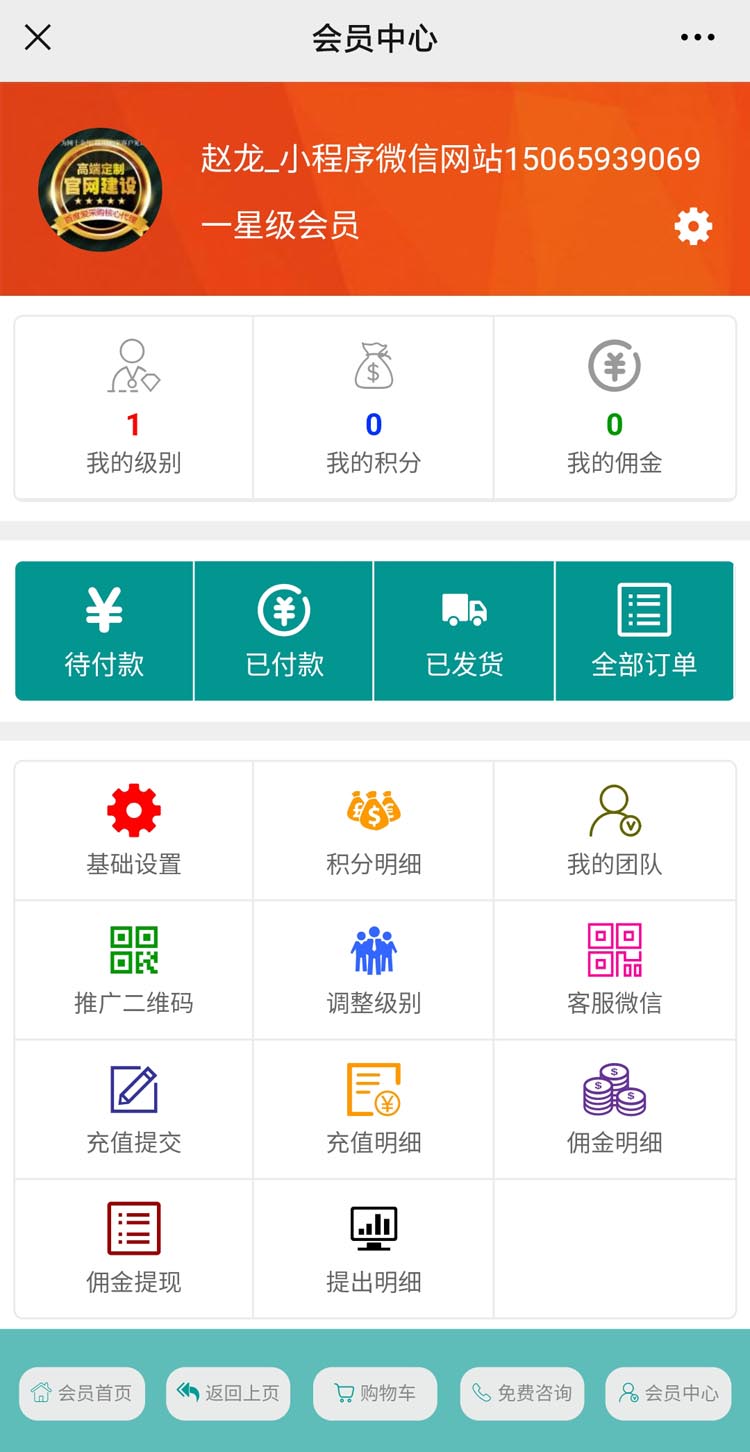Open 全部订单 list
This screenshot has height=1452, width=750.
click(x=645, y=631)
